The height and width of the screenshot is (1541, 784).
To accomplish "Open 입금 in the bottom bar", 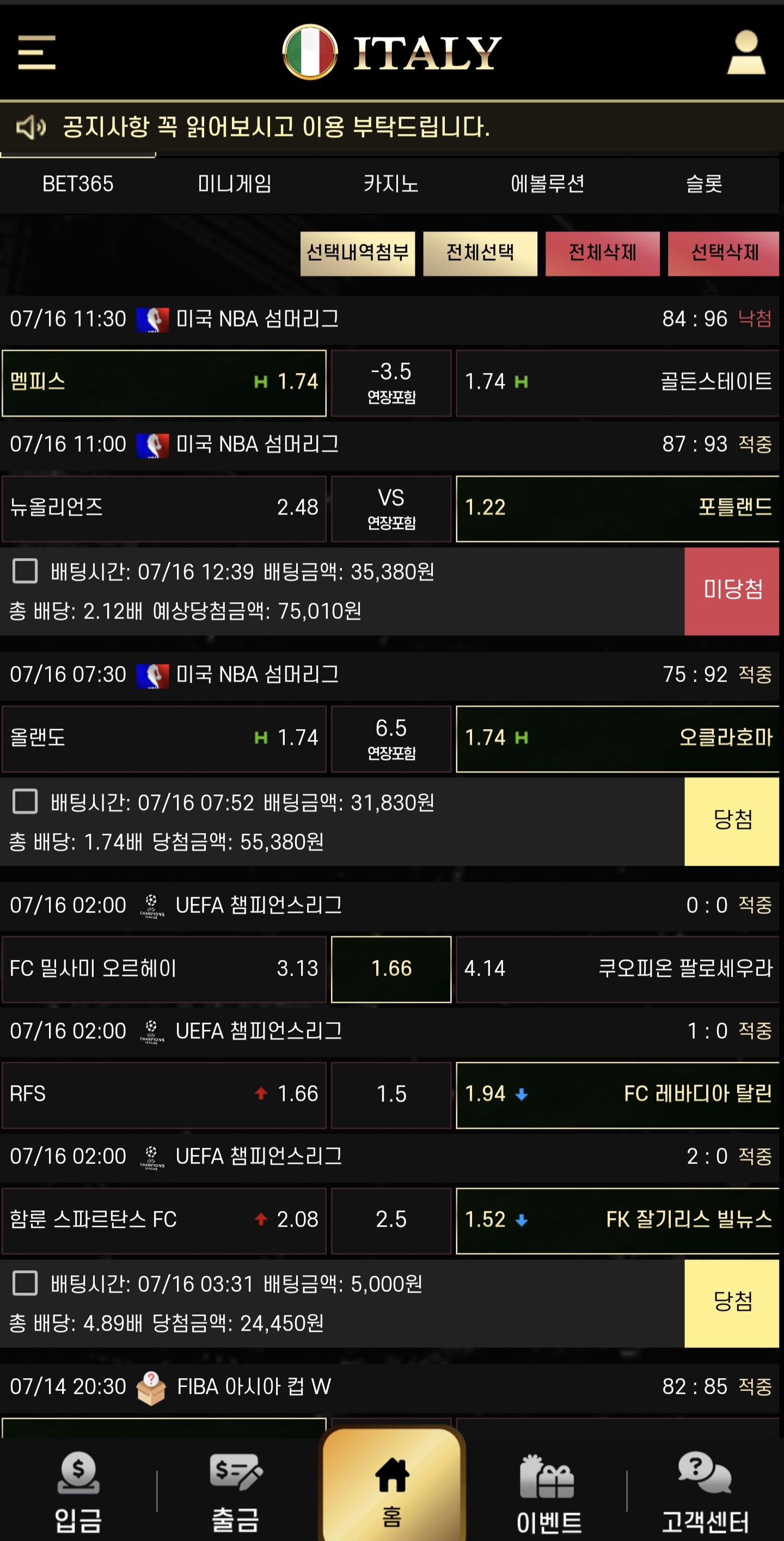I will (78, 1491).
